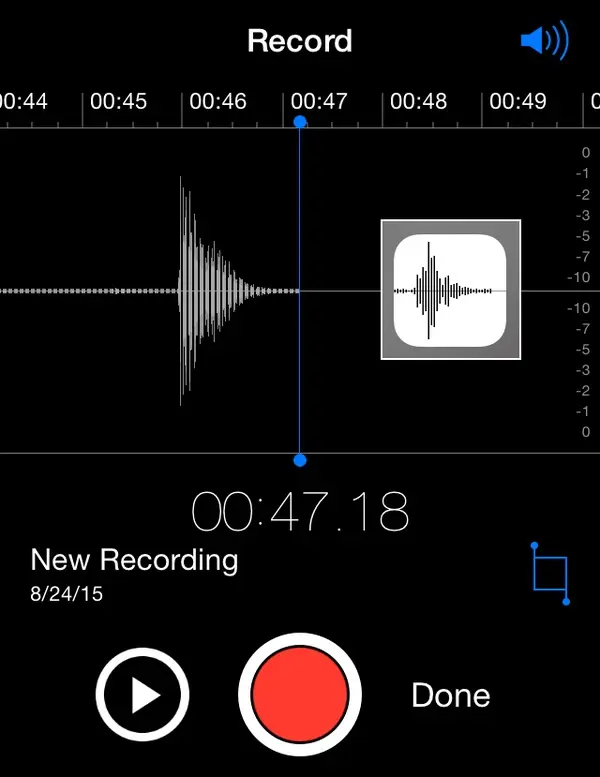Tap Done to finish the recording

[x=451, y=696]
